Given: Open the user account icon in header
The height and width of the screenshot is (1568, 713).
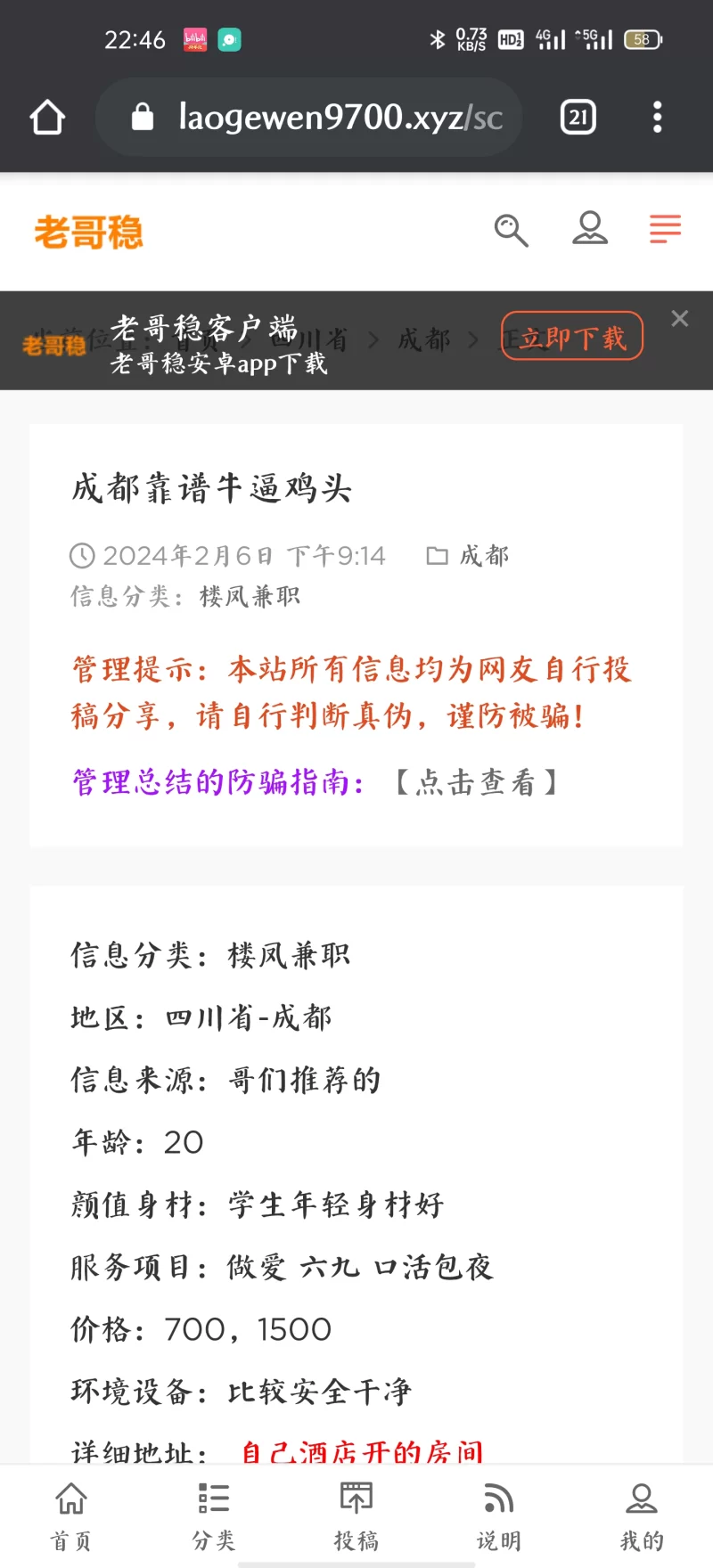Looking at the screenshot, I should [x=589, y=229].
